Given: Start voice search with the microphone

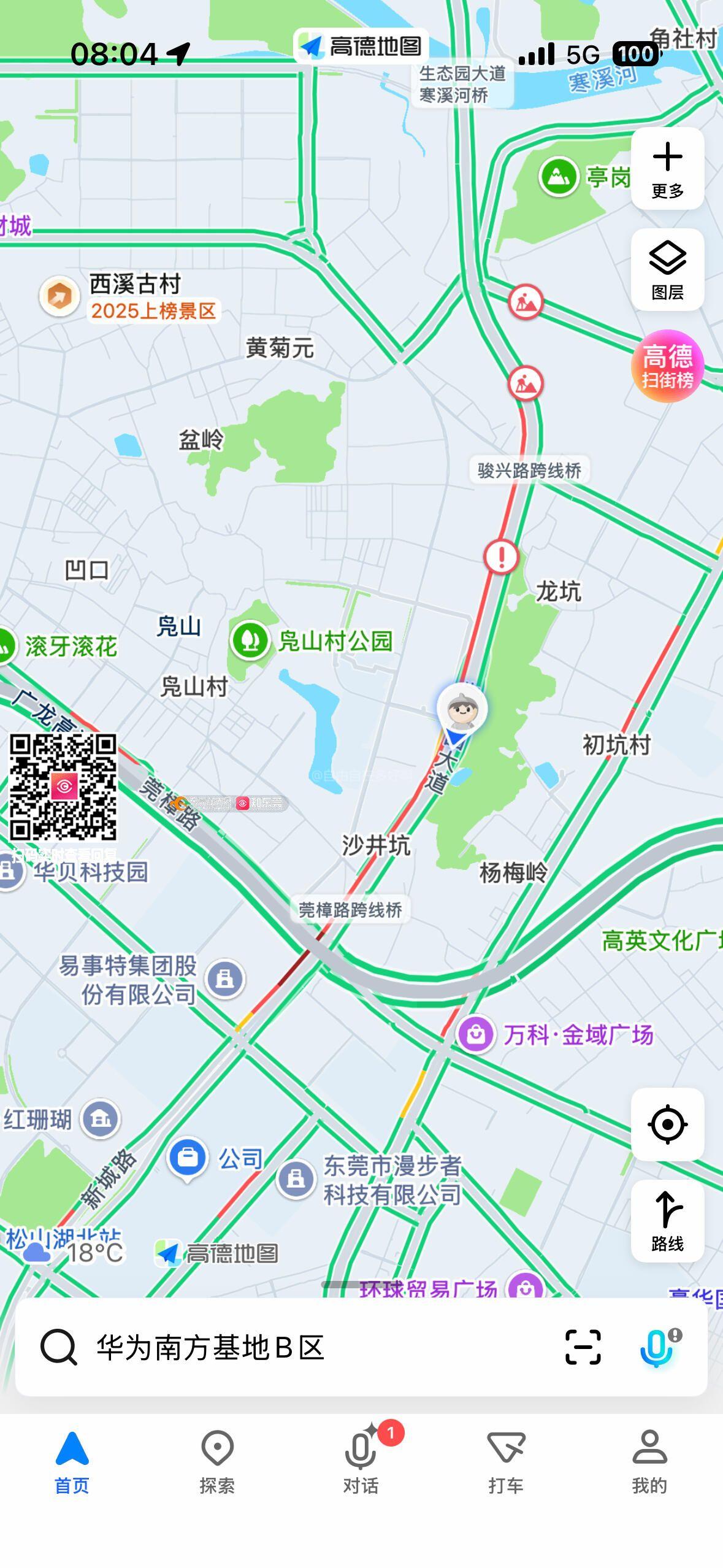Looking at the screenshot, I should [x=656, y=1348].
